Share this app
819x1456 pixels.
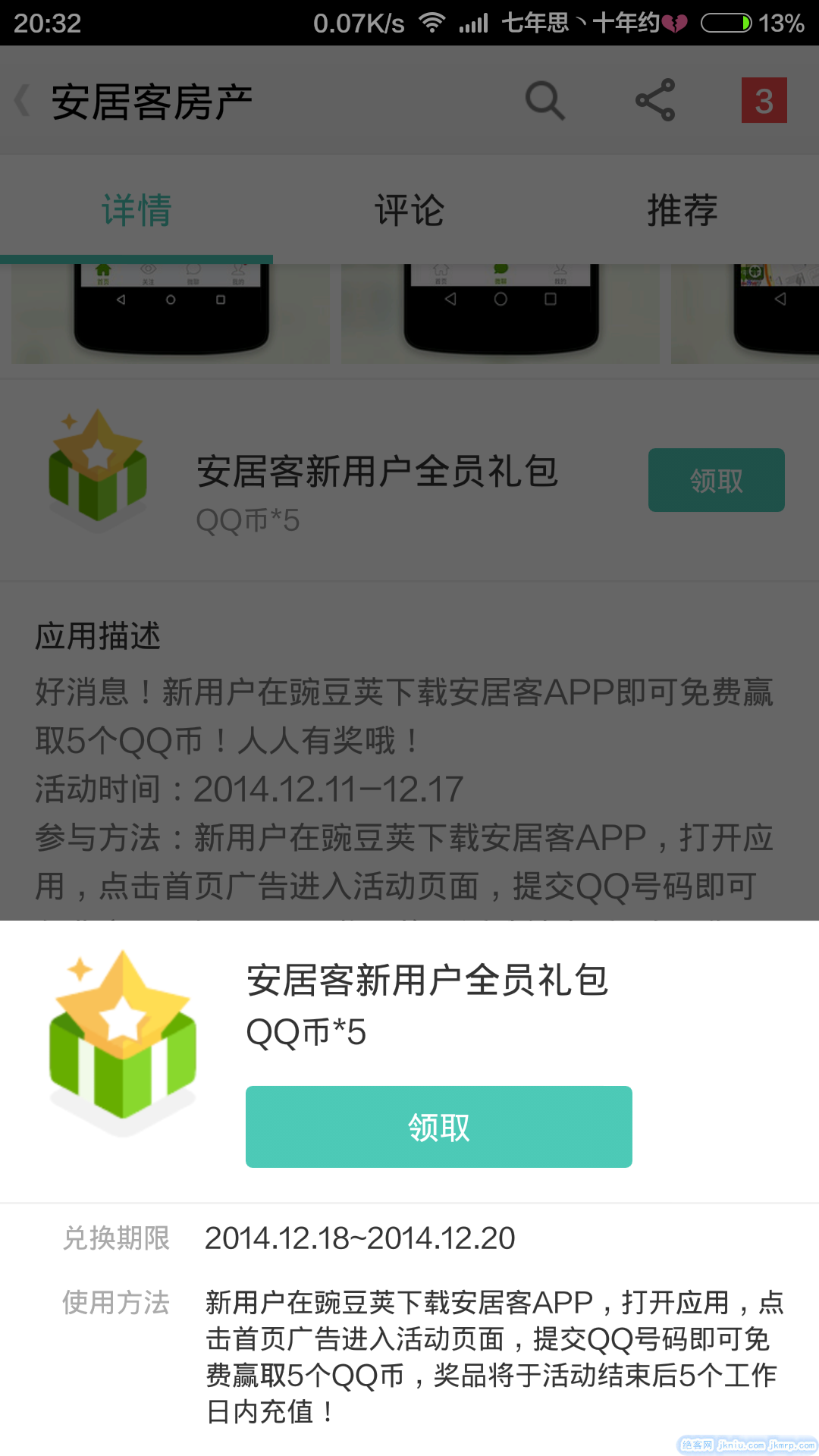pos(654,100)
